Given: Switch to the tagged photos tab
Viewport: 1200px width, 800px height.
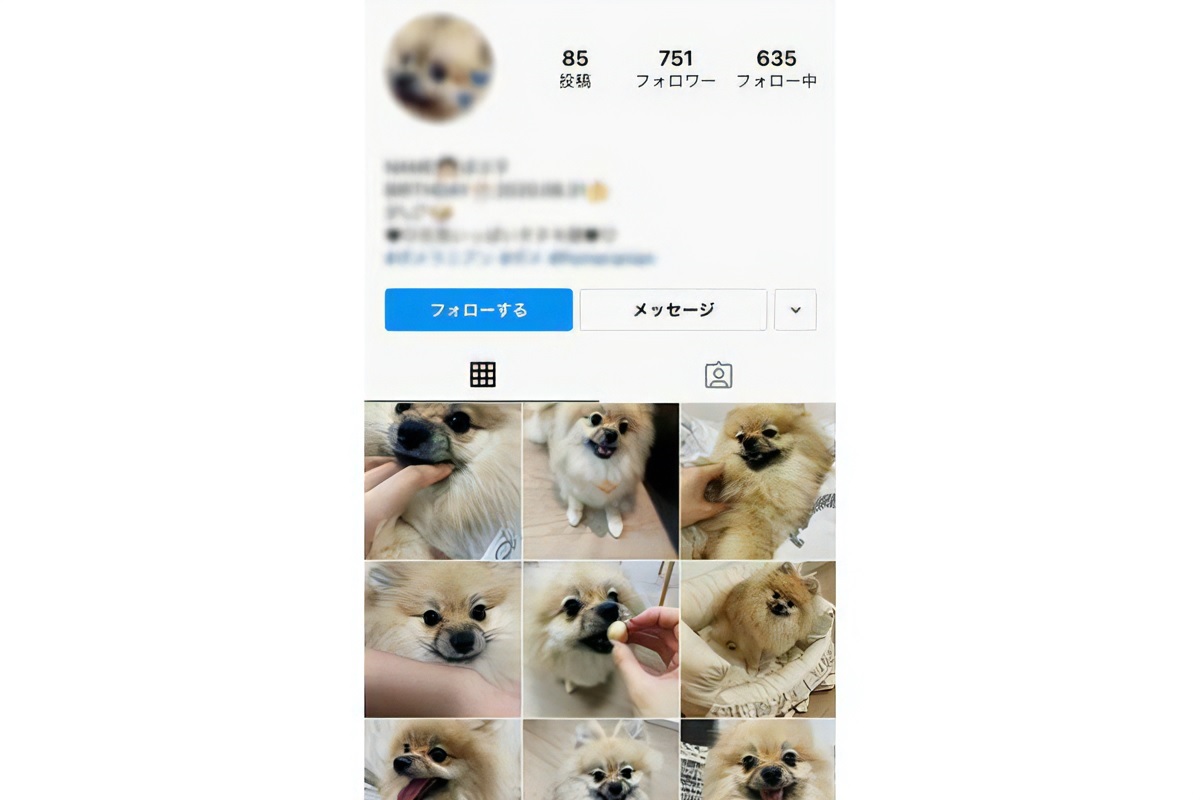Looking at the screenshot, I should click(x=718, y=375).
